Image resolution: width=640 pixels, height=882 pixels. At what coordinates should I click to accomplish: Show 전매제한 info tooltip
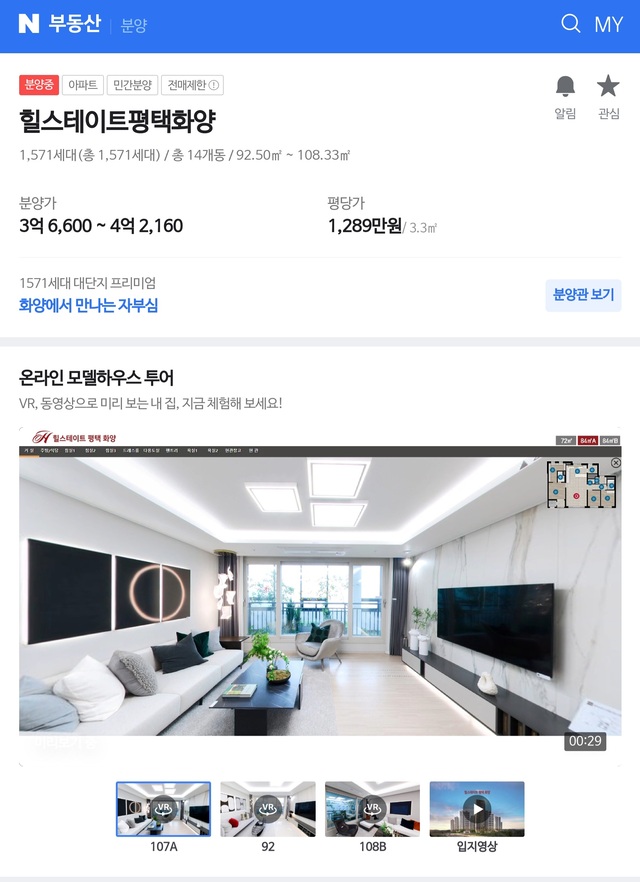(214, 86)
